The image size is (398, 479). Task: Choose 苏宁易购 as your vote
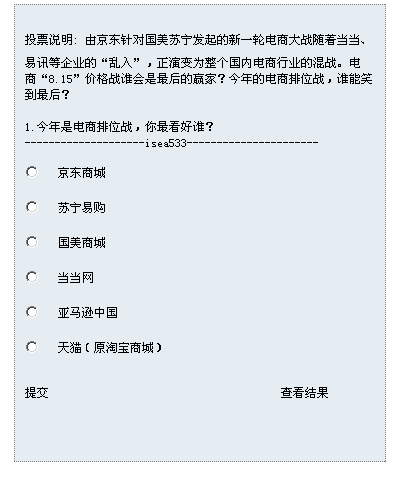[32, 207]
